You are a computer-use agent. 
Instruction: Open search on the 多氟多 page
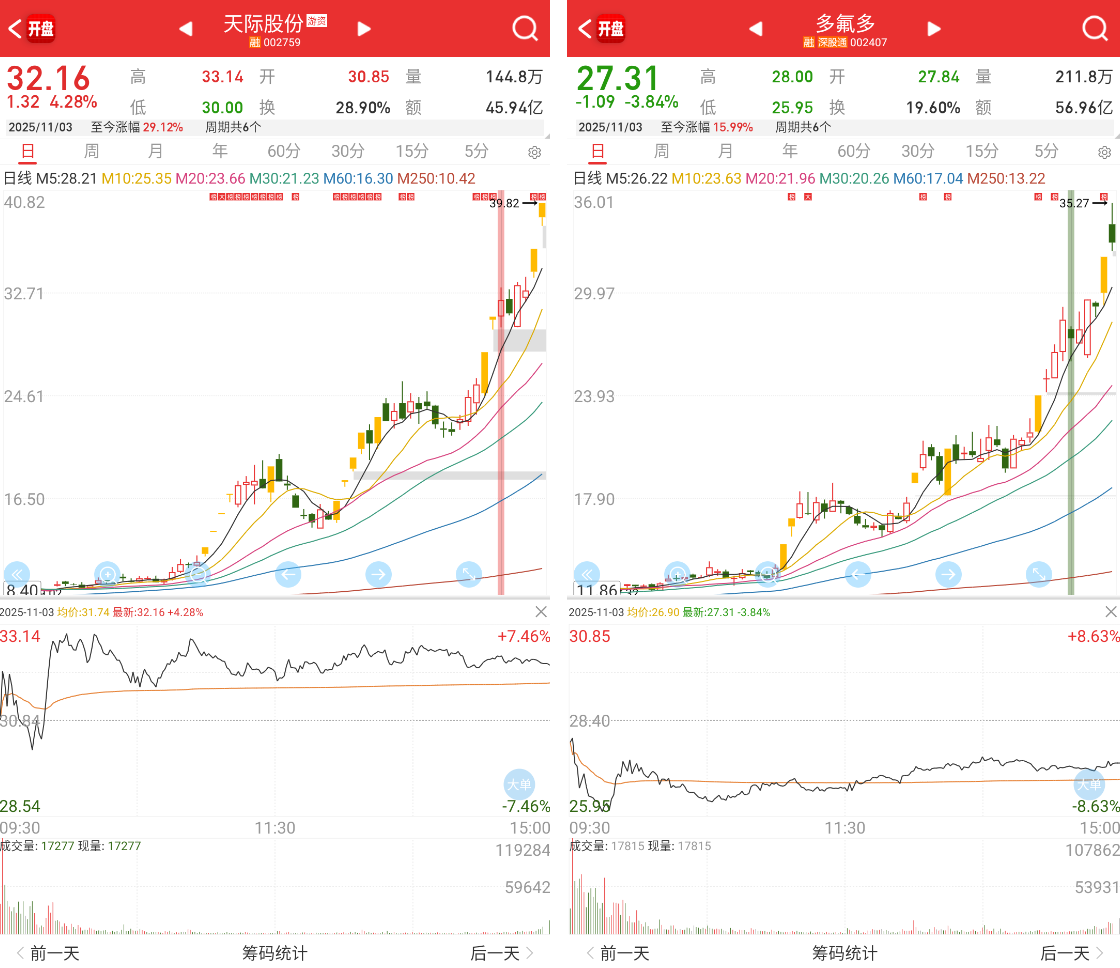1095,29
